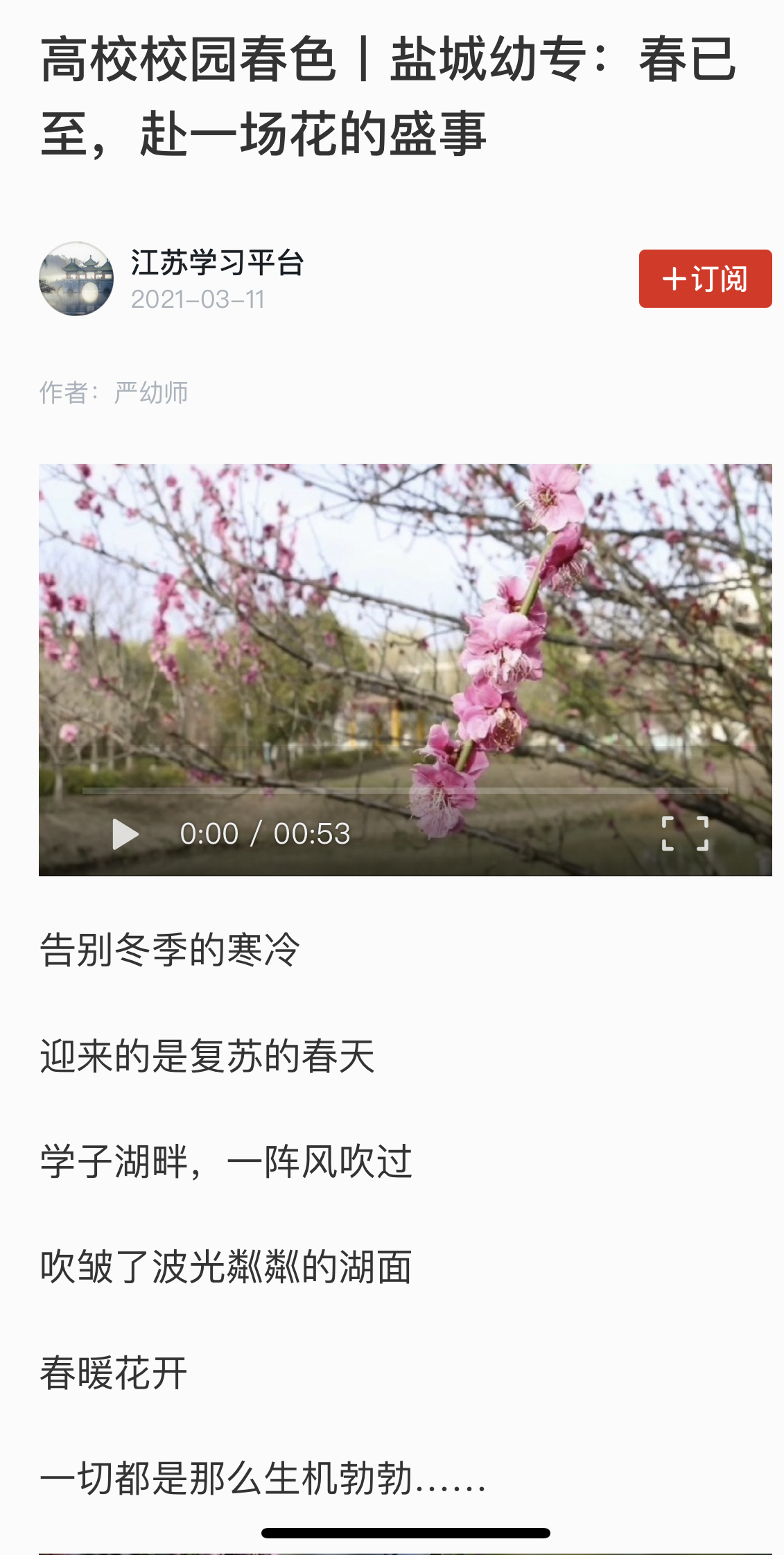Tap the video progress bar
This screenshot has width=784, height=1555.
click(405, 790)
